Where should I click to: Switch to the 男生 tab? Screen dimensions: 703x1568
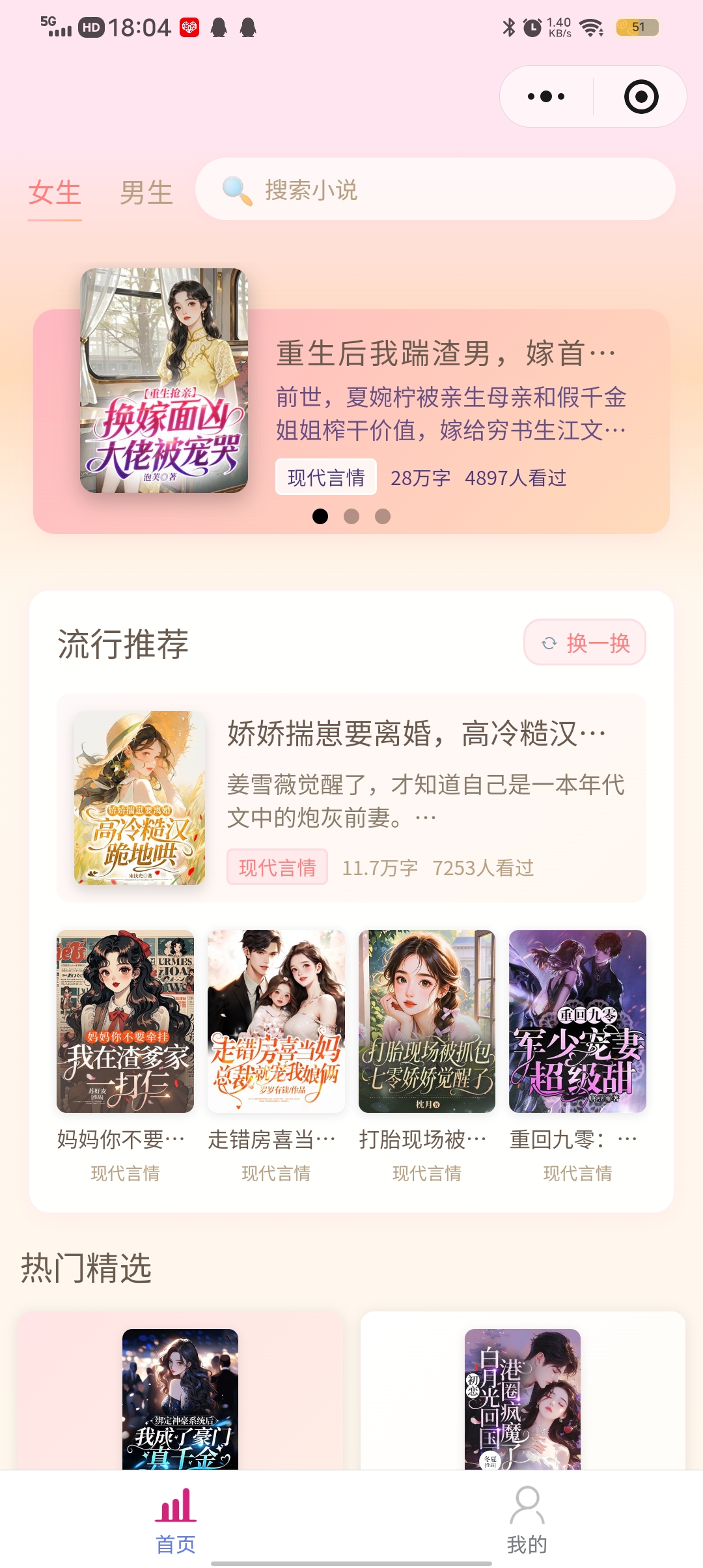(x=146, y=193)
